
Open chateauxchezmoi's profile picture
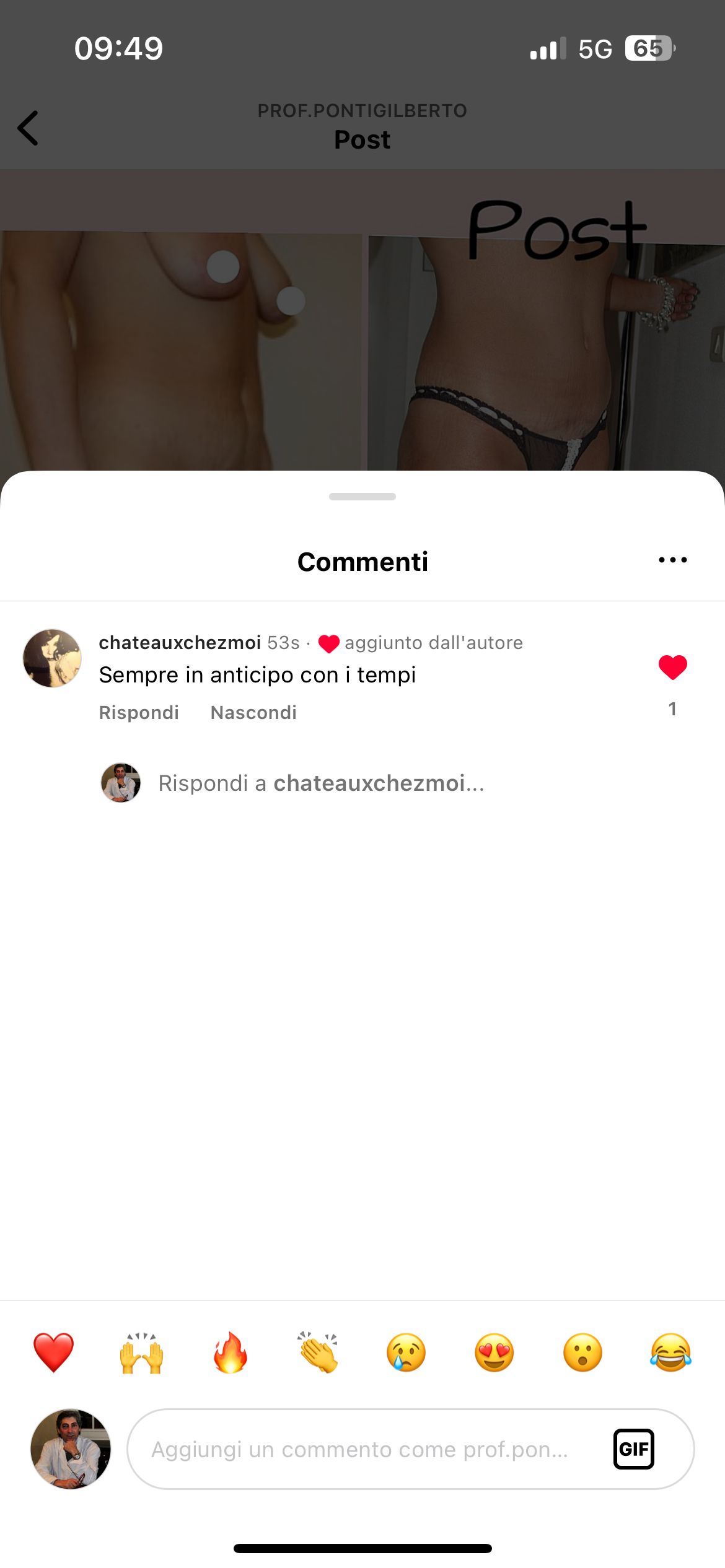pos(52,658)
